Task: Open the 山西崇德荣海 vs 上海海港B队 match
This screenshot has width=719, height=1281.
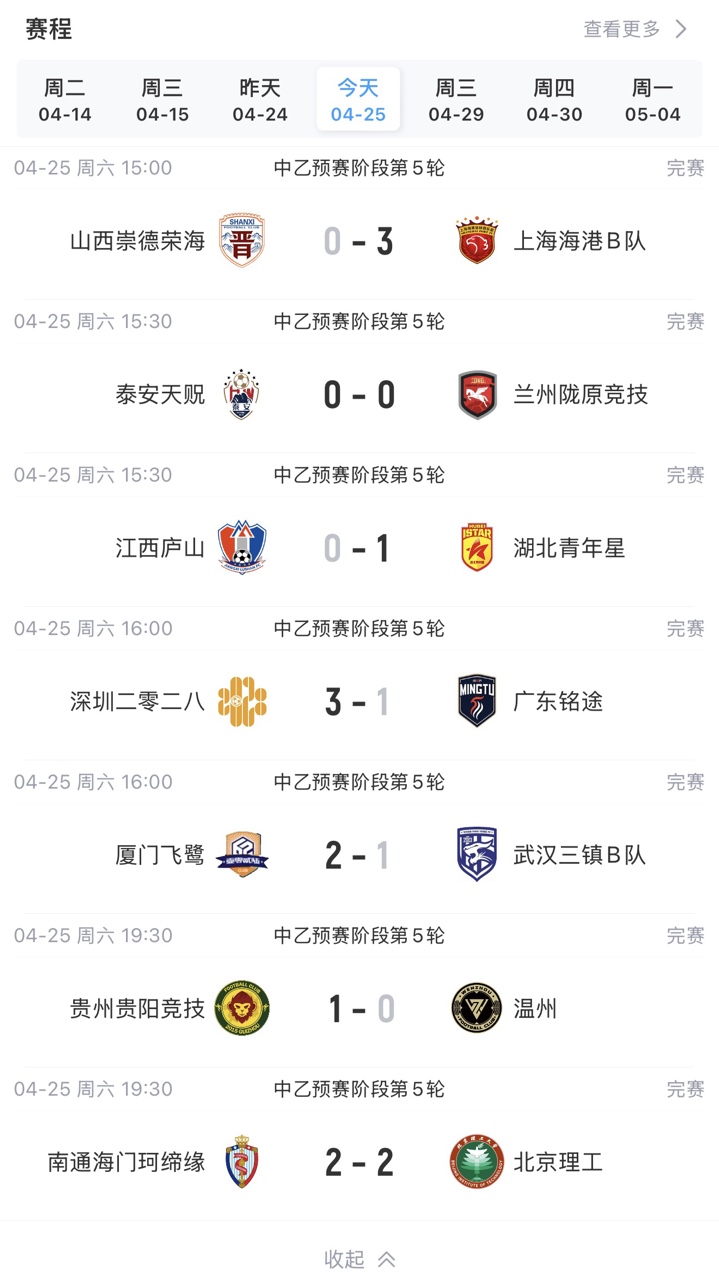Action: 359,242
